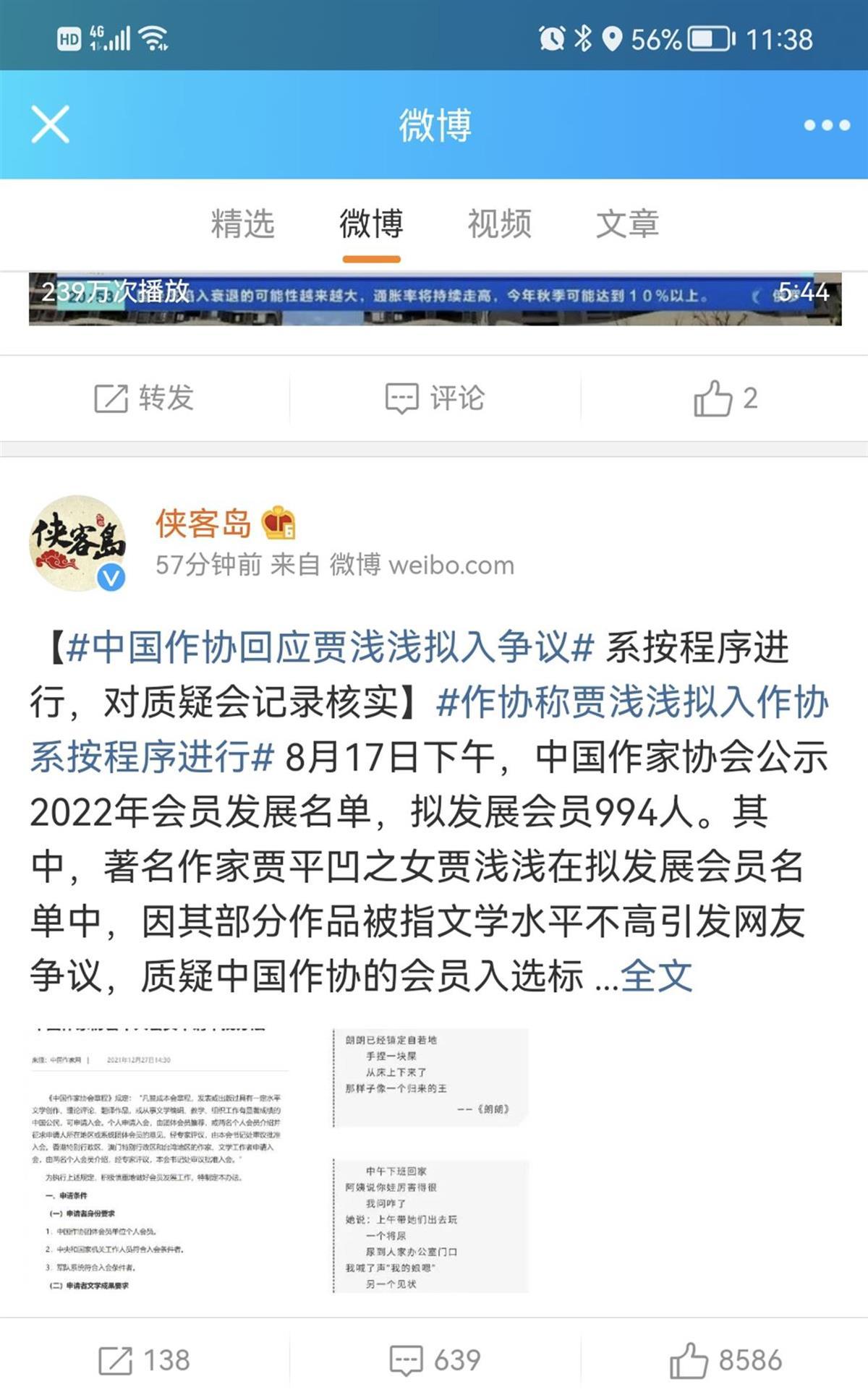
Task: Open hashtag #中国作协回应贾浅浅拟入争议#
Action: (329, 646)
